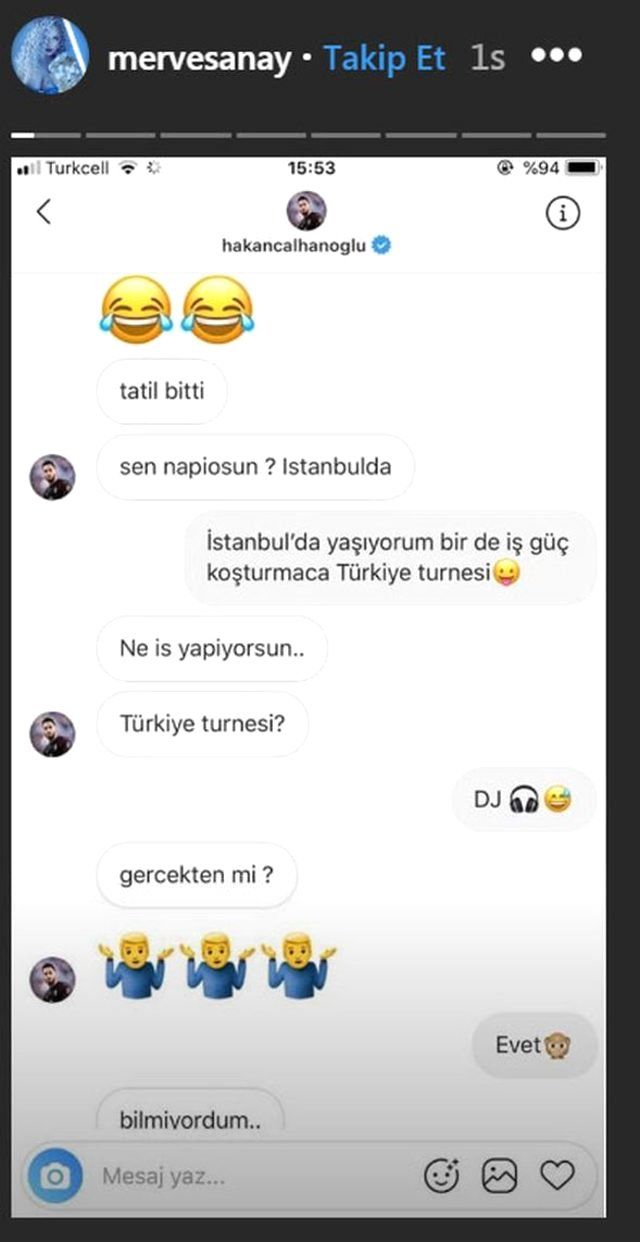Screen dimensions: 640x1242
Task: Open the mervesanay username link
Action: [x=198, y=59]
